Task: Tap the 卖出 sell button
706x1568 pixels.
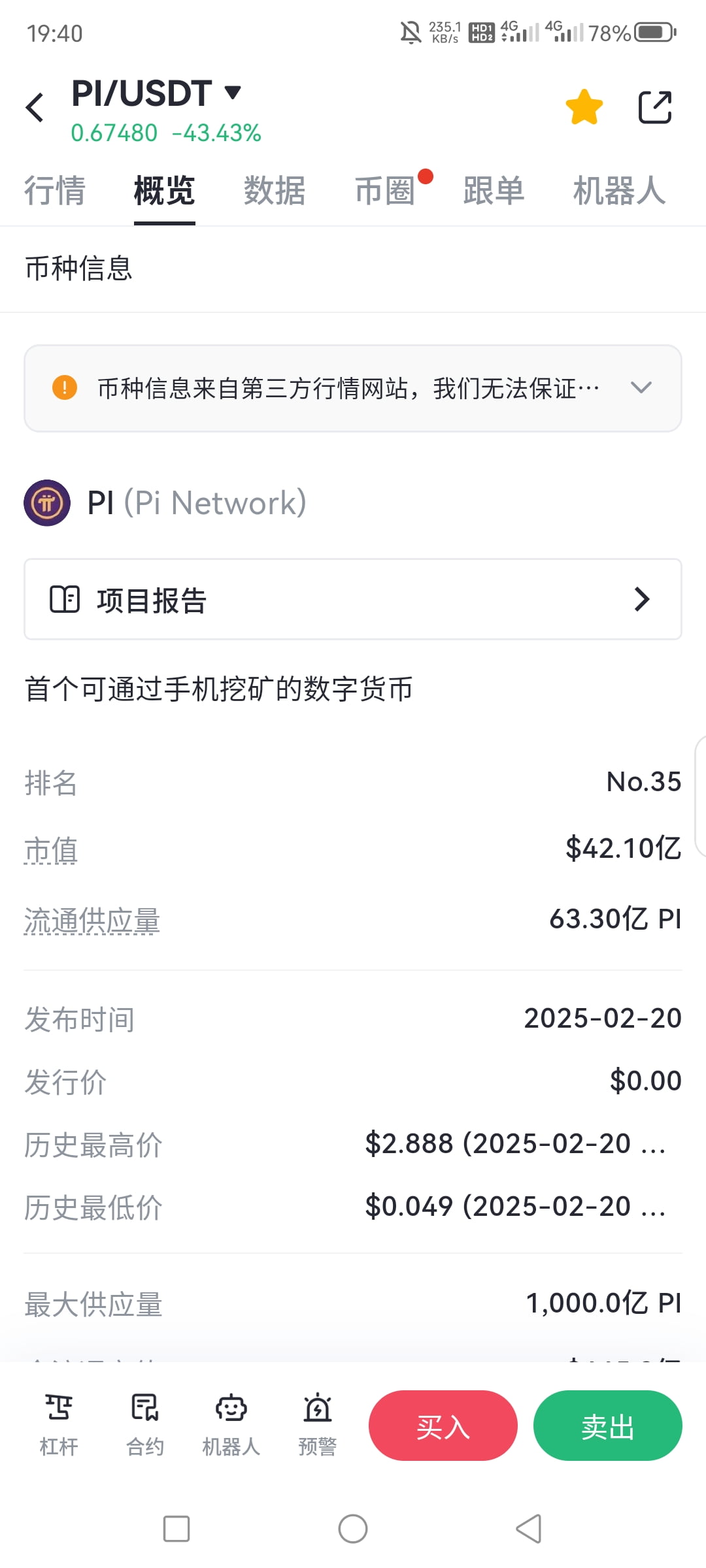Action: click(608, 1425)
